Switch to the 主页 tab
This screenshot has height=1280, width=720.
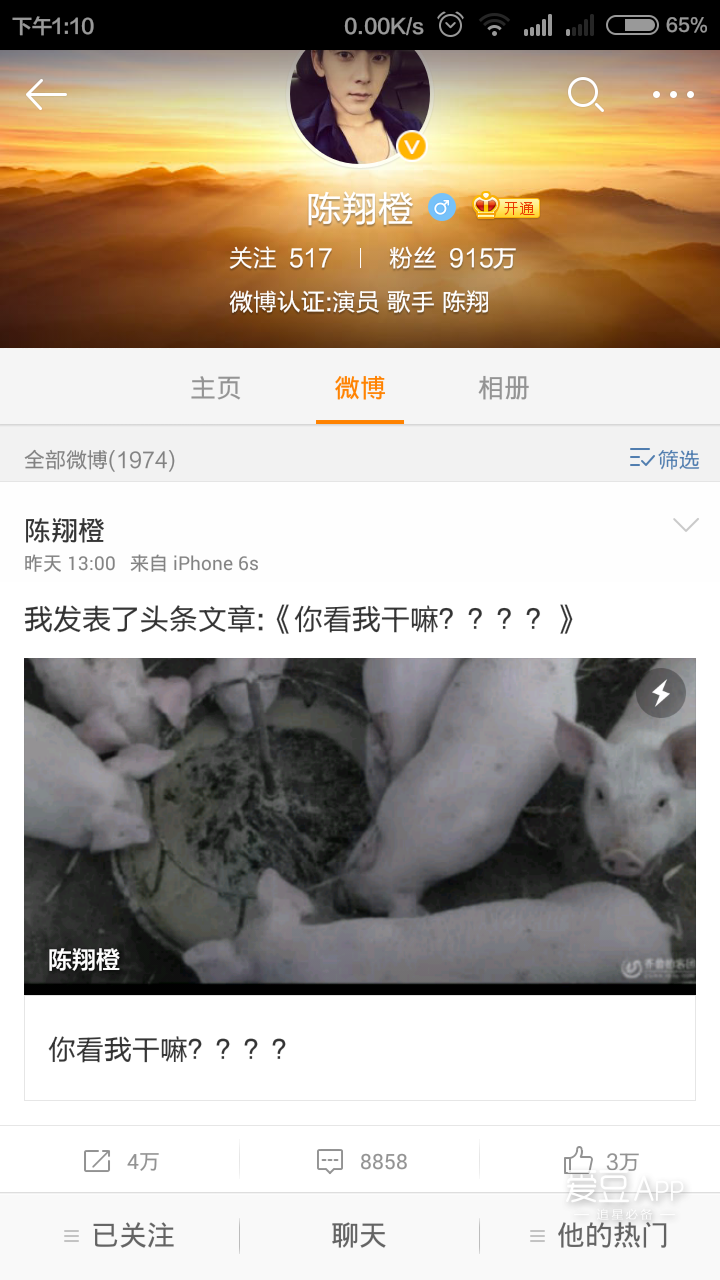pyautogui.click(x=216, y=388)
